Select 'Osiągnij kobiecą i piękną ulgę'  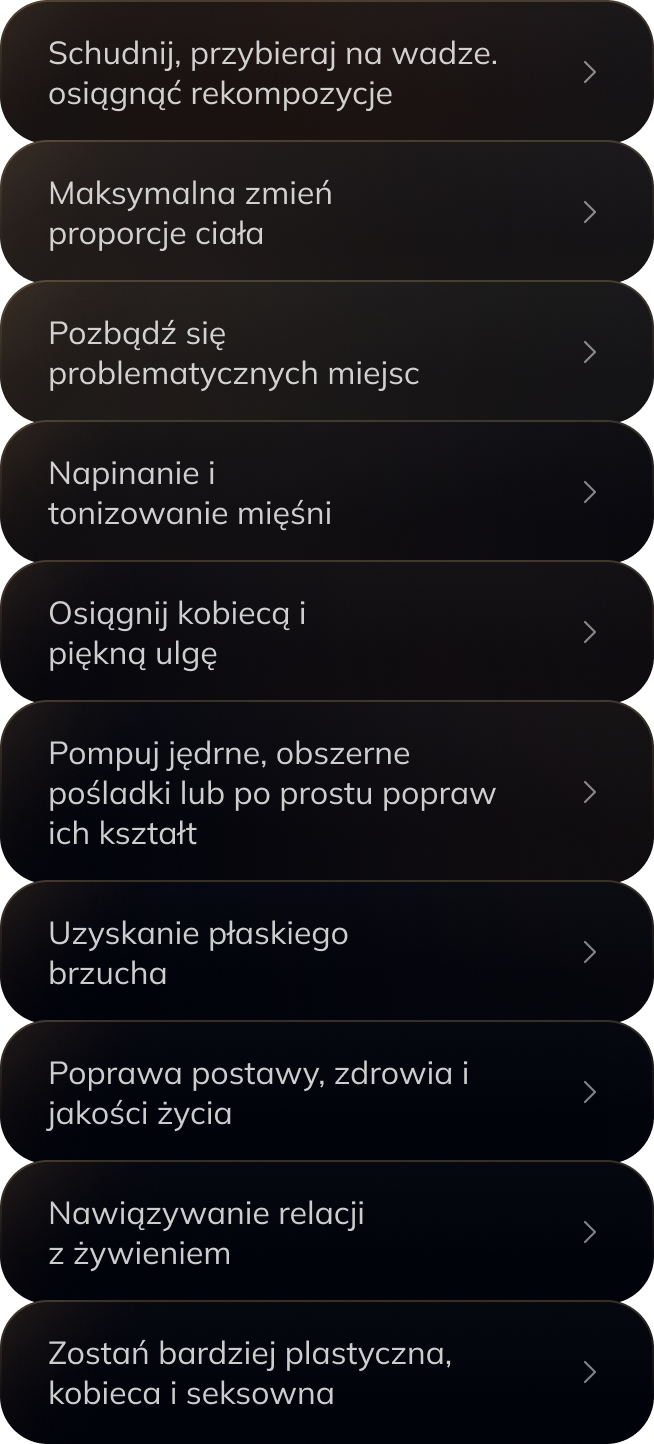click(x=326, y=633)
